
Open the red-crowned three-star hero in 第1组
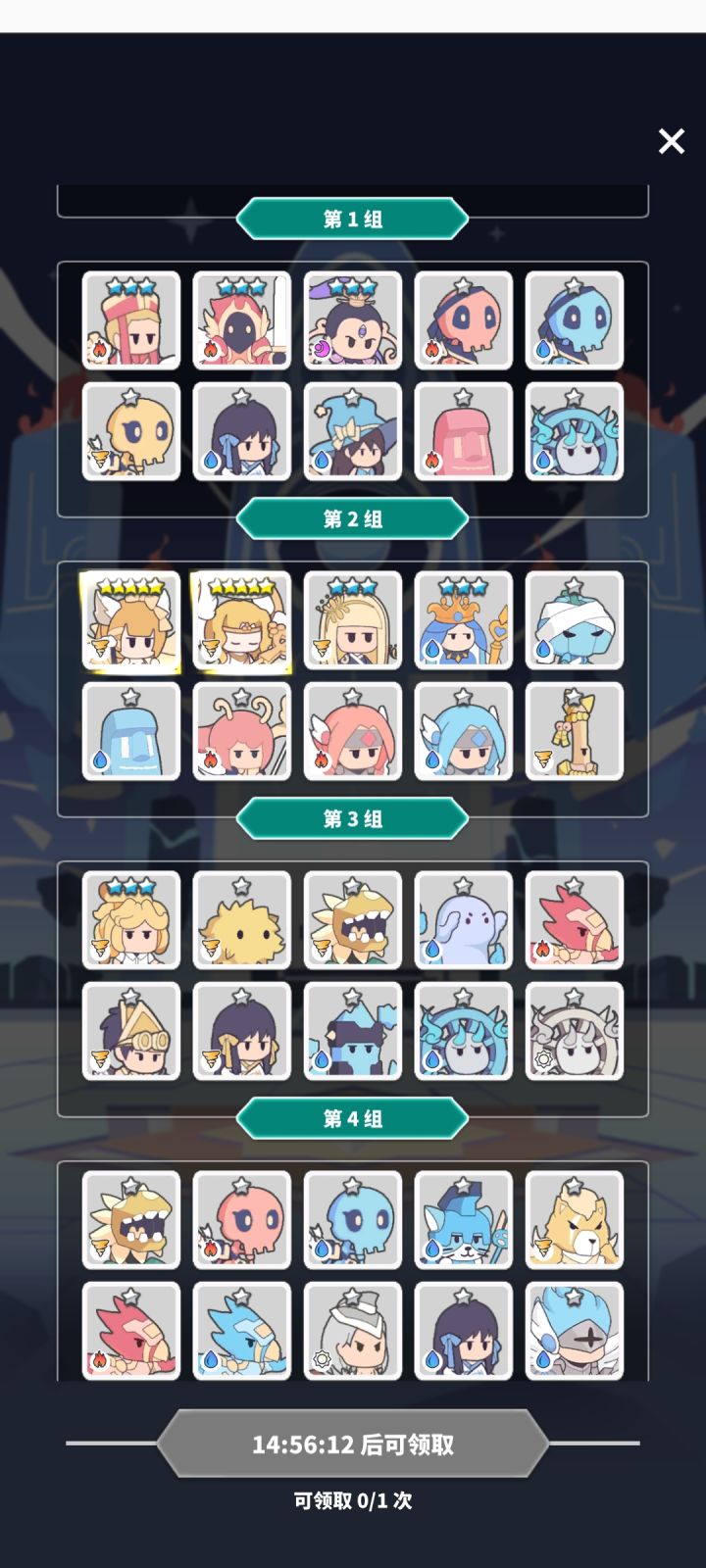coord(131,320)
